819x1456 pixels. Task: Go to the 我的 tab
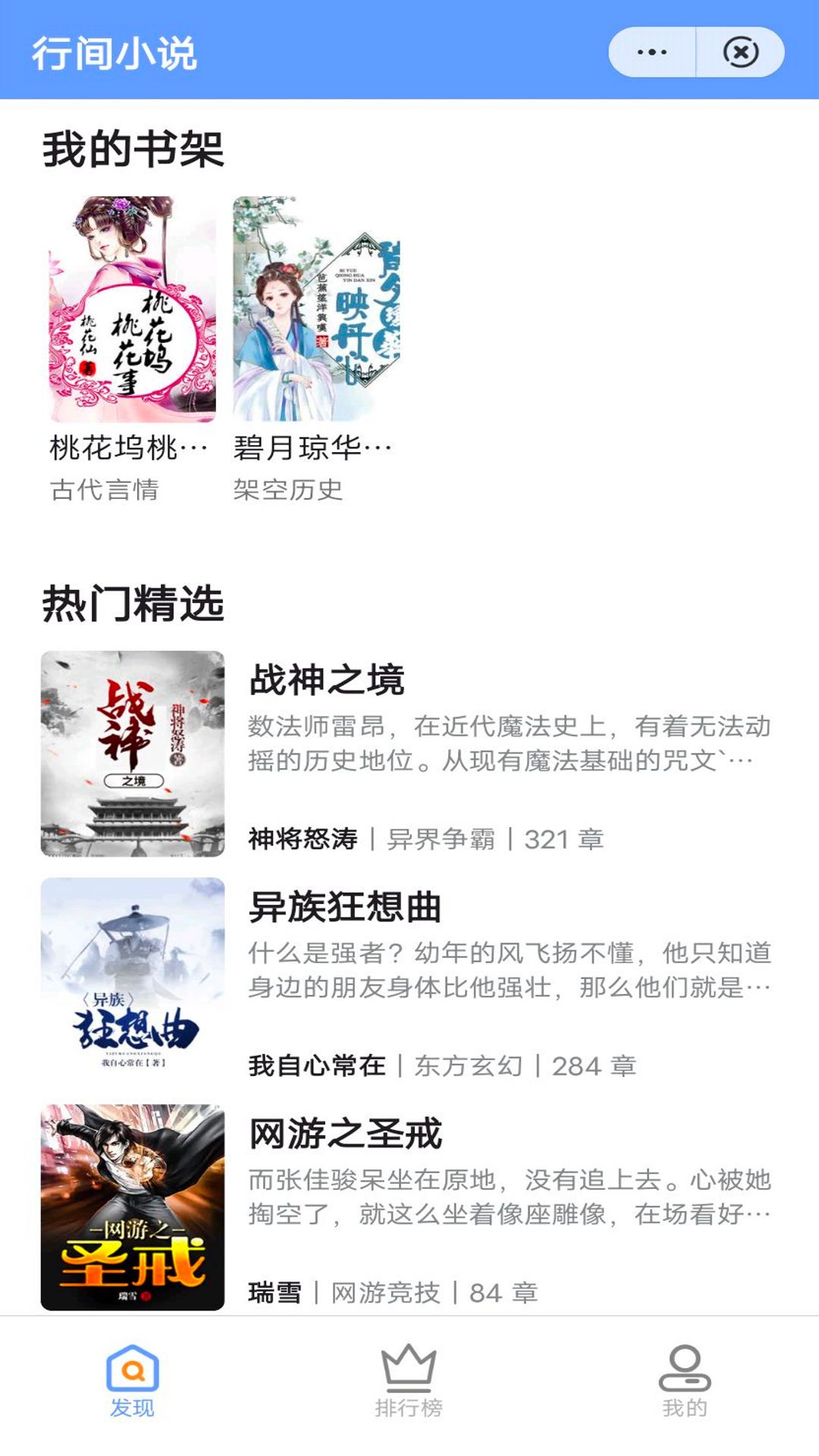(x=684, y=1382)
